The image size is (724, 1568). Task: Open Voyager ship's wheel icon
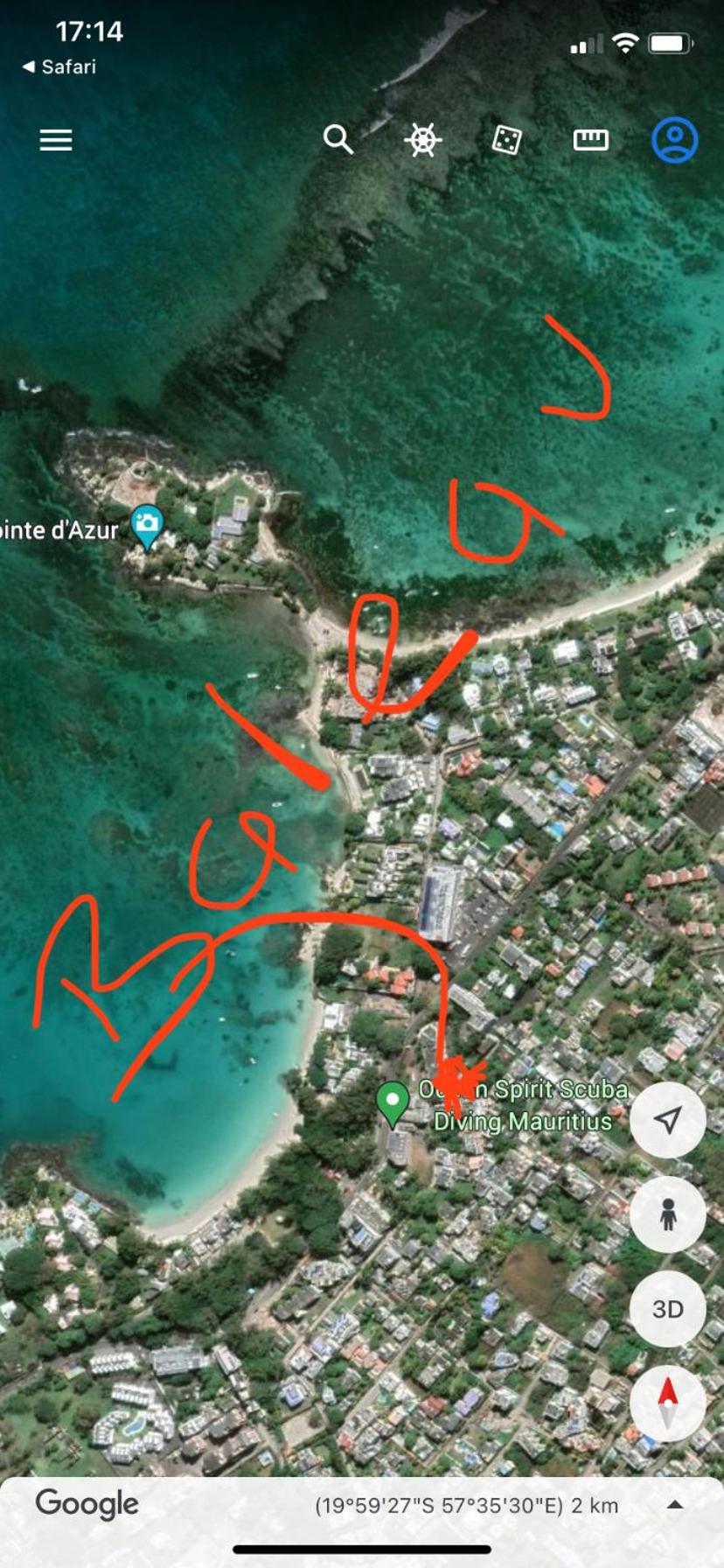click(x=422, y=140)
